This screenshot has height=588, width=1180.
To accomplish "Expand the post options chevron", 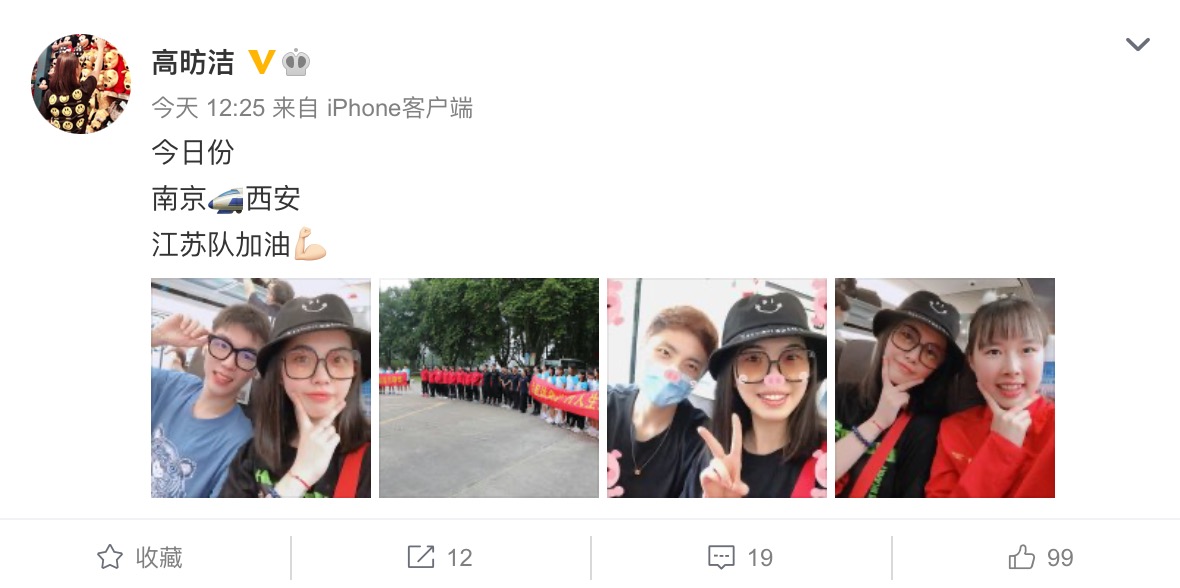I will click(x=1137, y=44).
